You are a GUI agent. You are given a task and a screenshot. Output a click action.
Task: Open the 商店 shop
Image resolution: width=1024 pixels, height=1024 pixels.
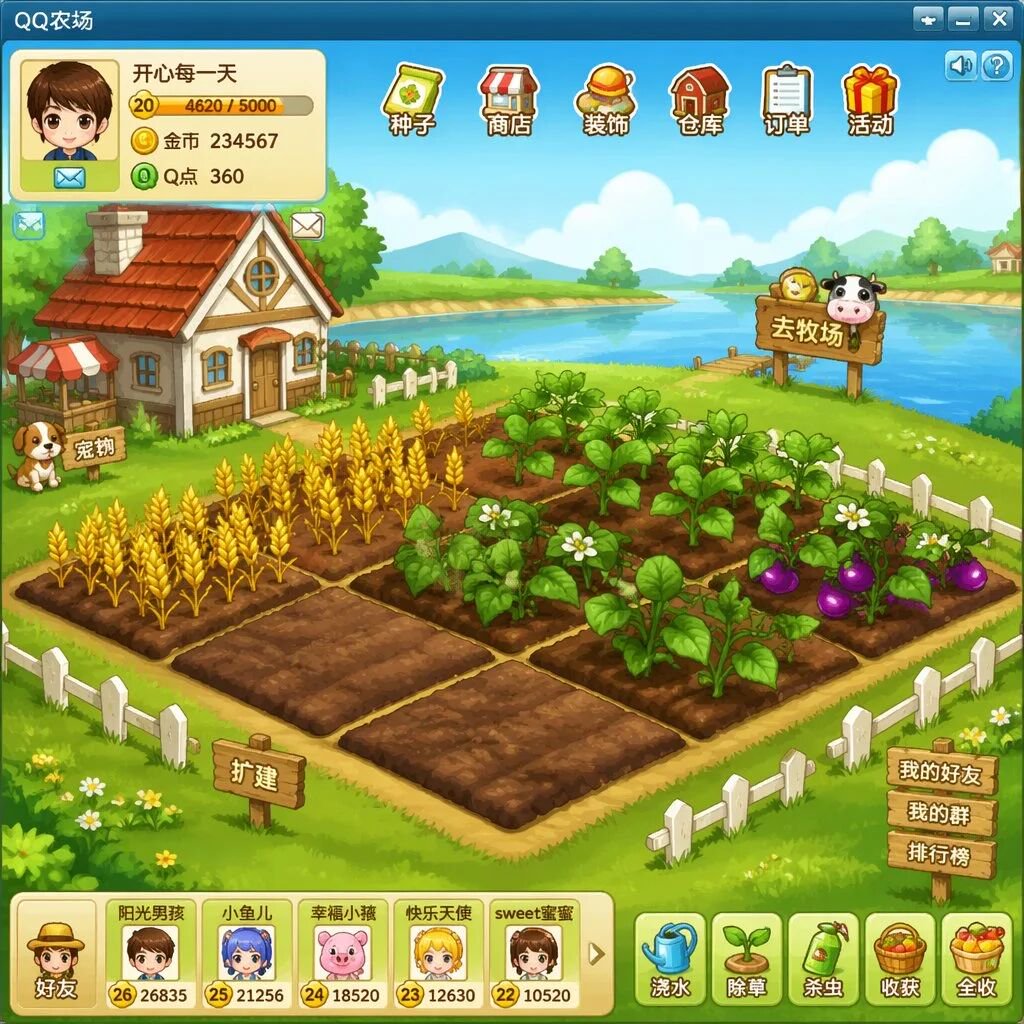(x=508, y=100)
